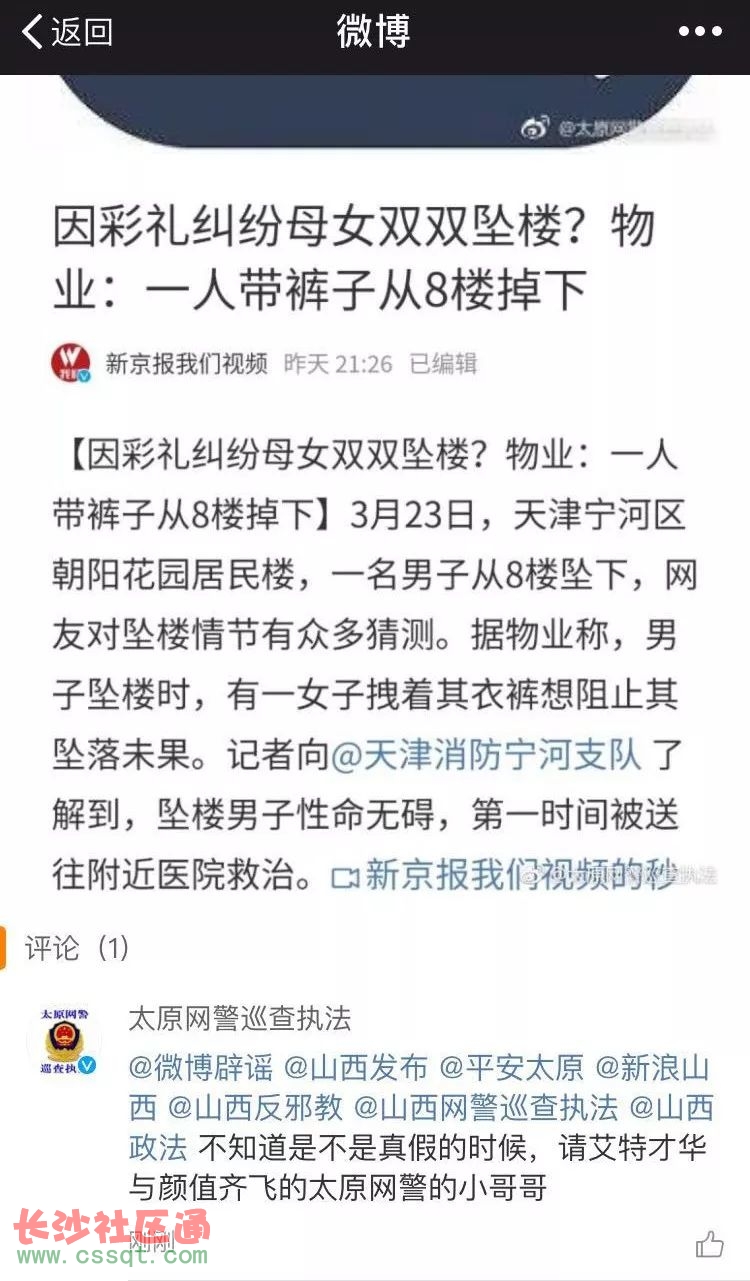Open @天津消防宁河支队 mention link
The width and height of the screenshot is (750, 1281).
click(x=485, y=756)
